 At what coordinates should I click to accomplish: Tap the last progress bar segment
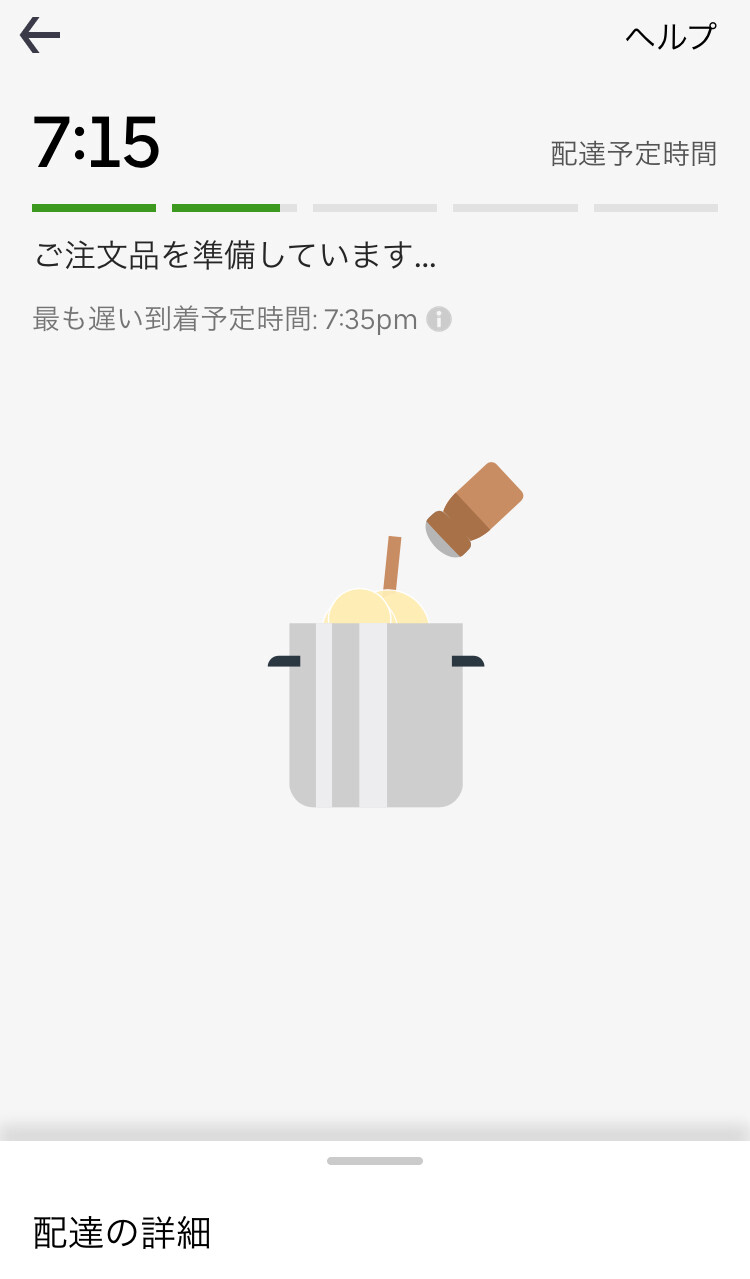[x=656, y=207]
